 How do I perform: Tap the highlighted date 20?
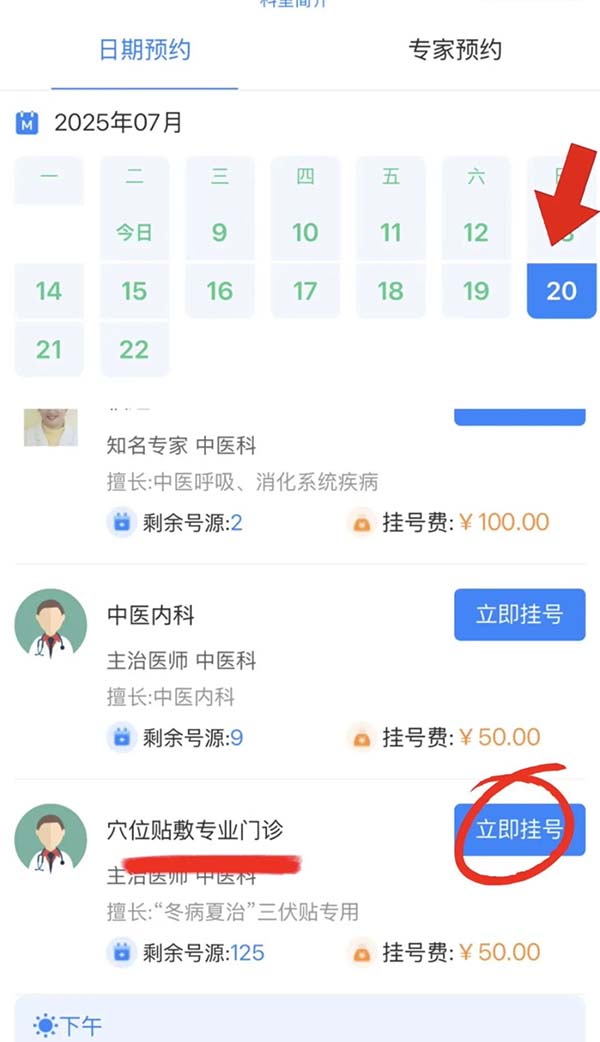(x=561, y=291)
